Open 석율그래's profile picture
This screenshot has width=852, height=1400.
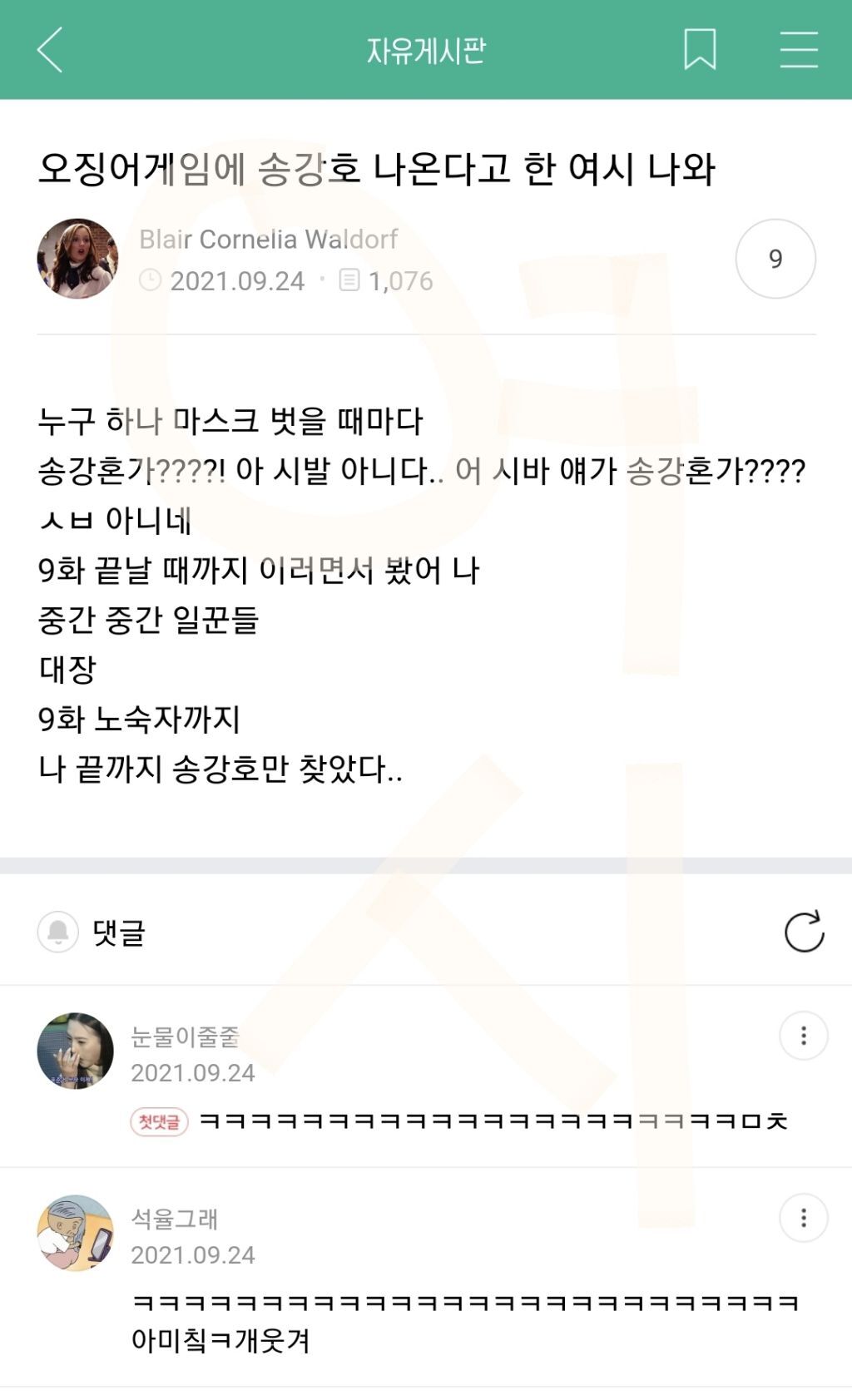(x=76, y=1233)
